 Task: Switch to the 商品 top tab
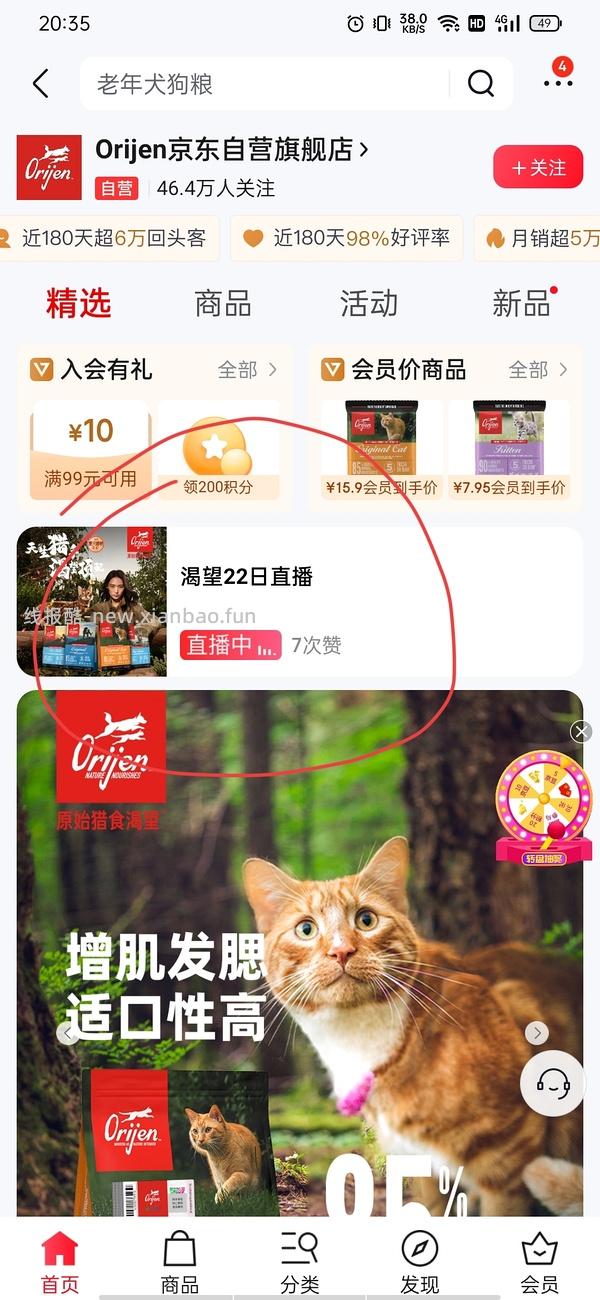pos(222,303)
